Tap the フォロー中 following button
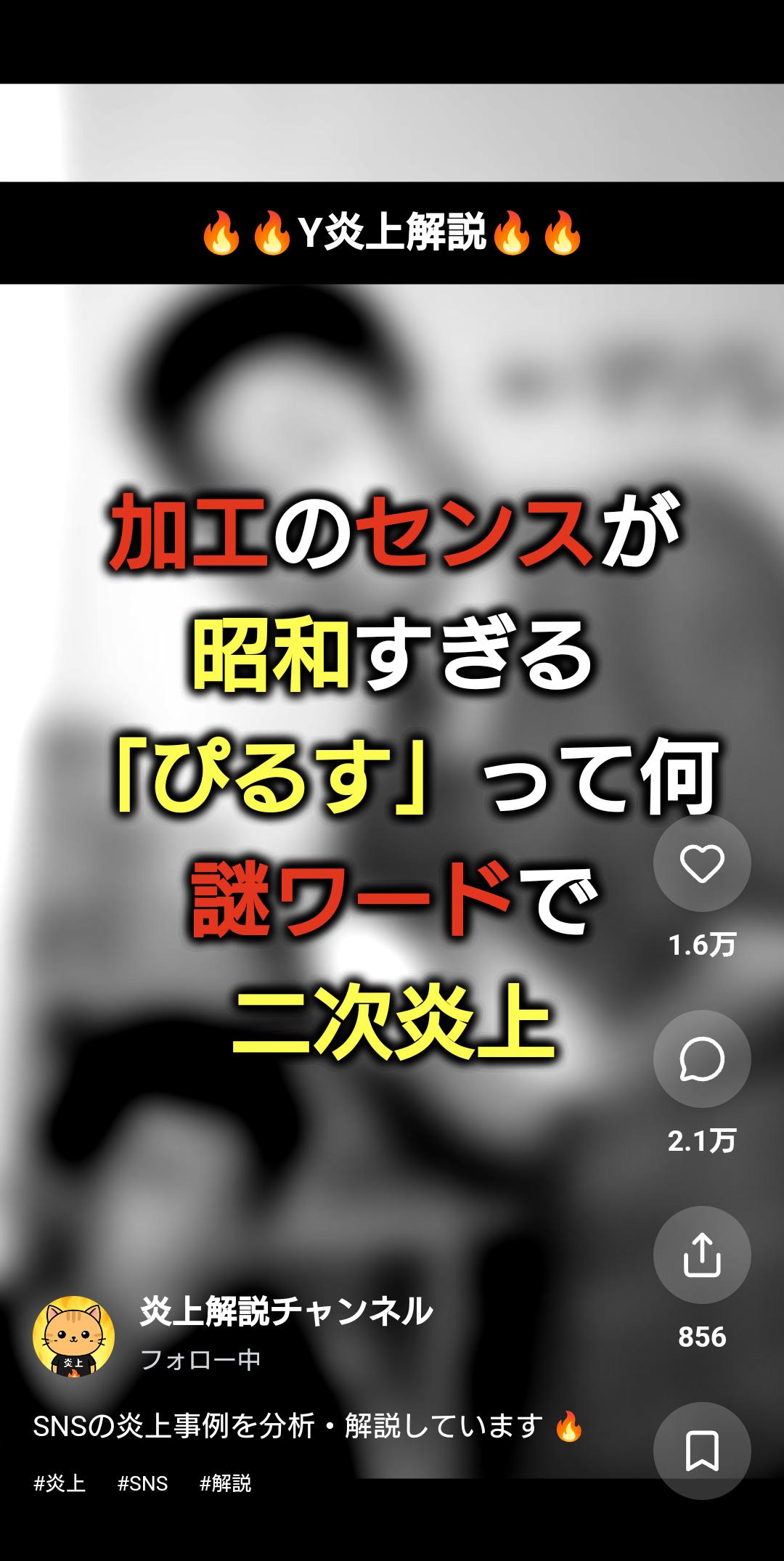784x1561 pixels. point(200,1359)
